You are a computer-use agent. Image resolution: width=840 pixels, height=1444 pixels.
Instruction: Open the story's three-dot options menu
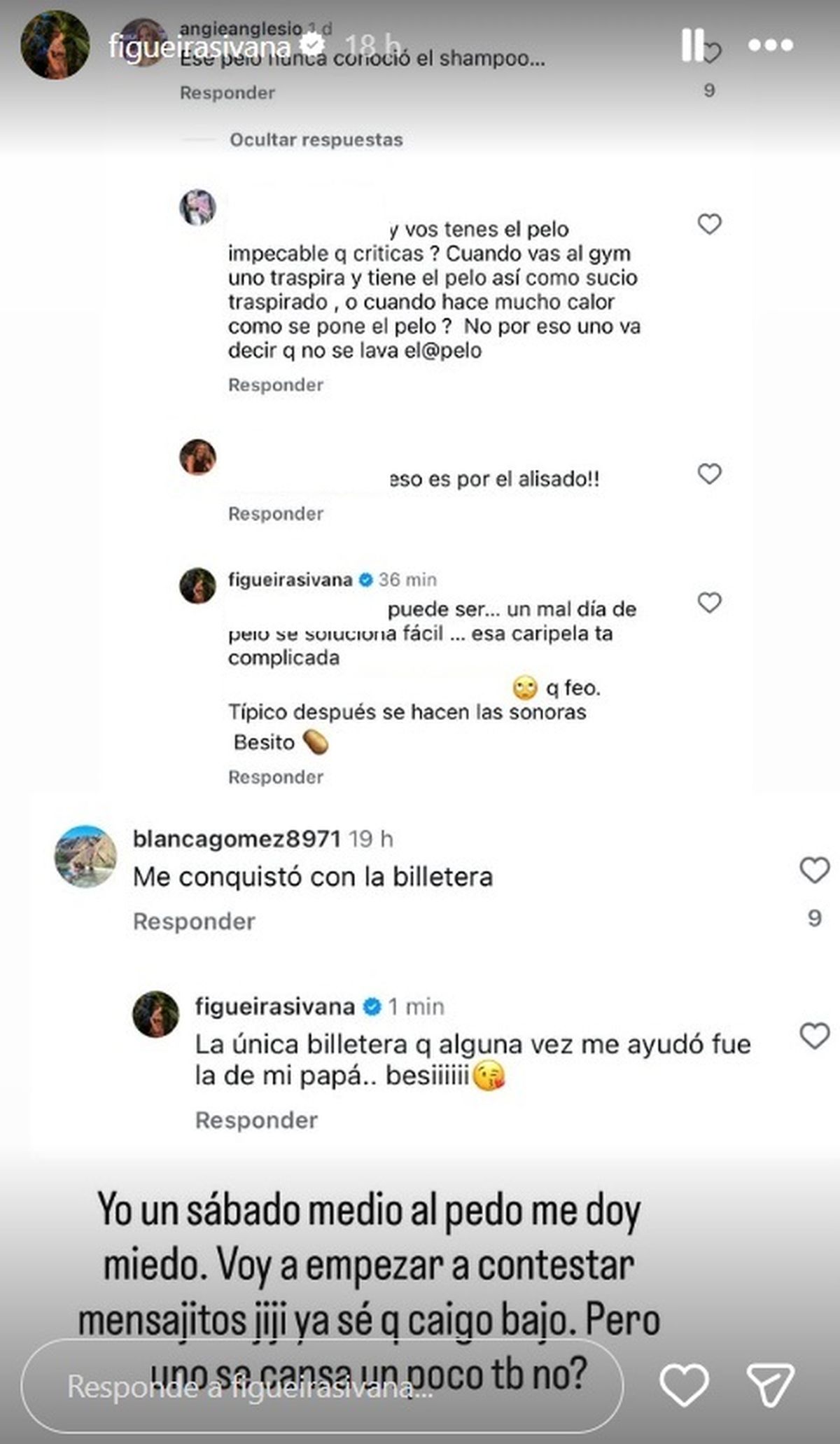pos(770,46)
